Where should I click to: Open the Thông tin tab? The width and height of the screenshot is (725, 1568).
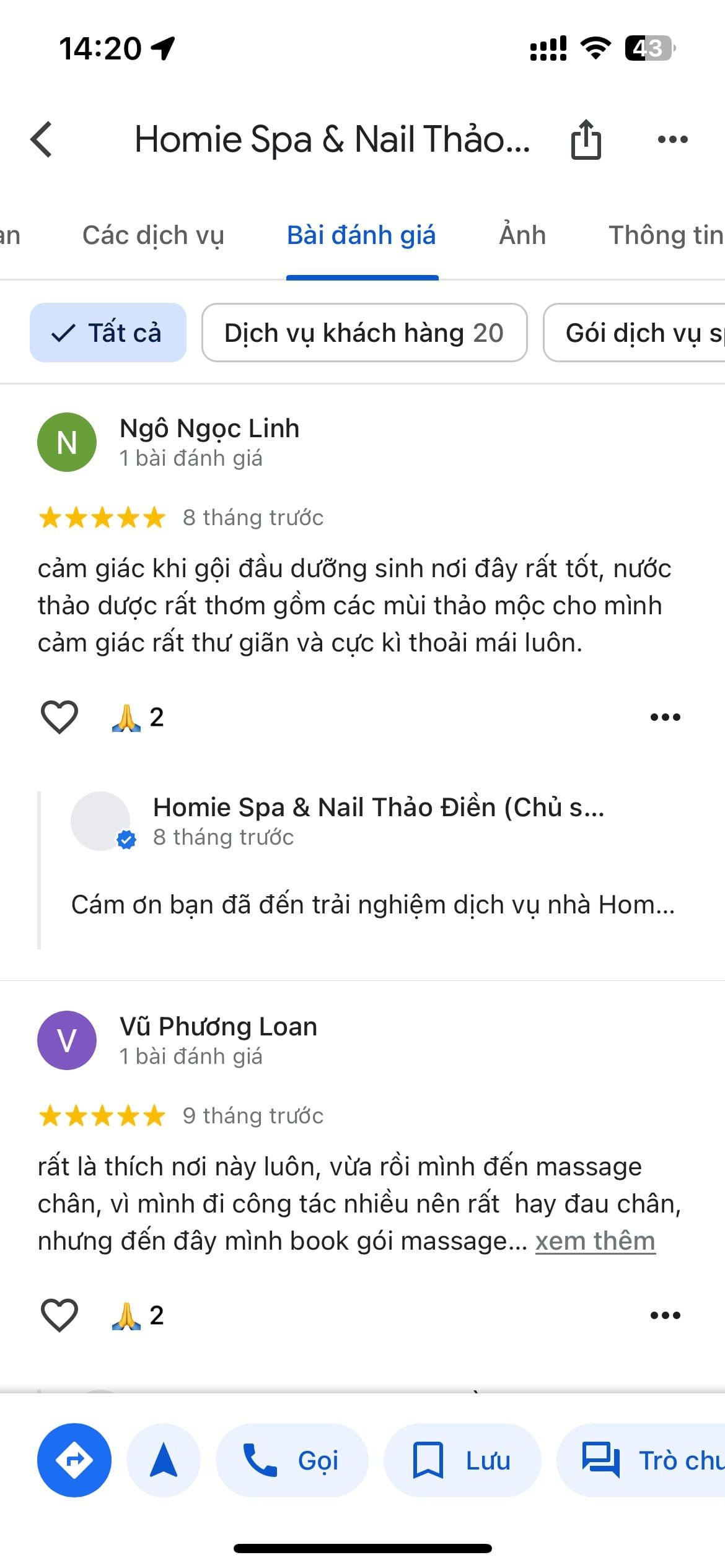pos(666,235)
